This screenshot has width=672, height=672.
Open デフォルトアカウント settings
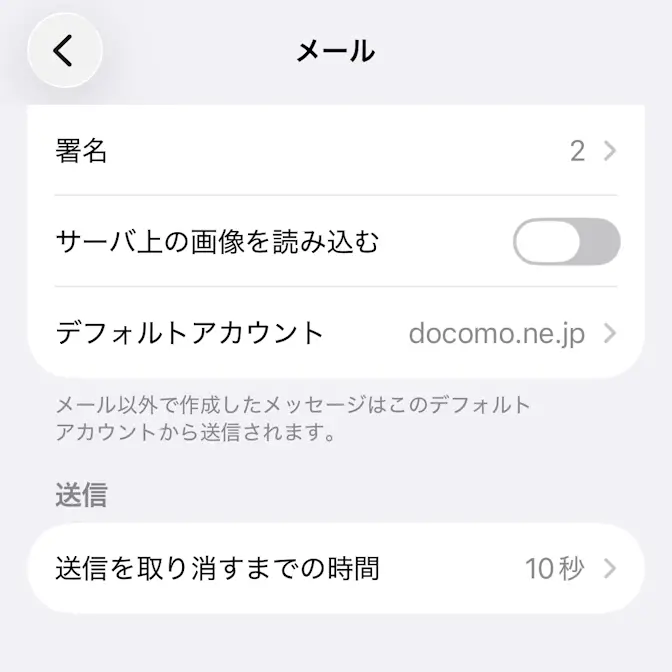coord(335,333)
